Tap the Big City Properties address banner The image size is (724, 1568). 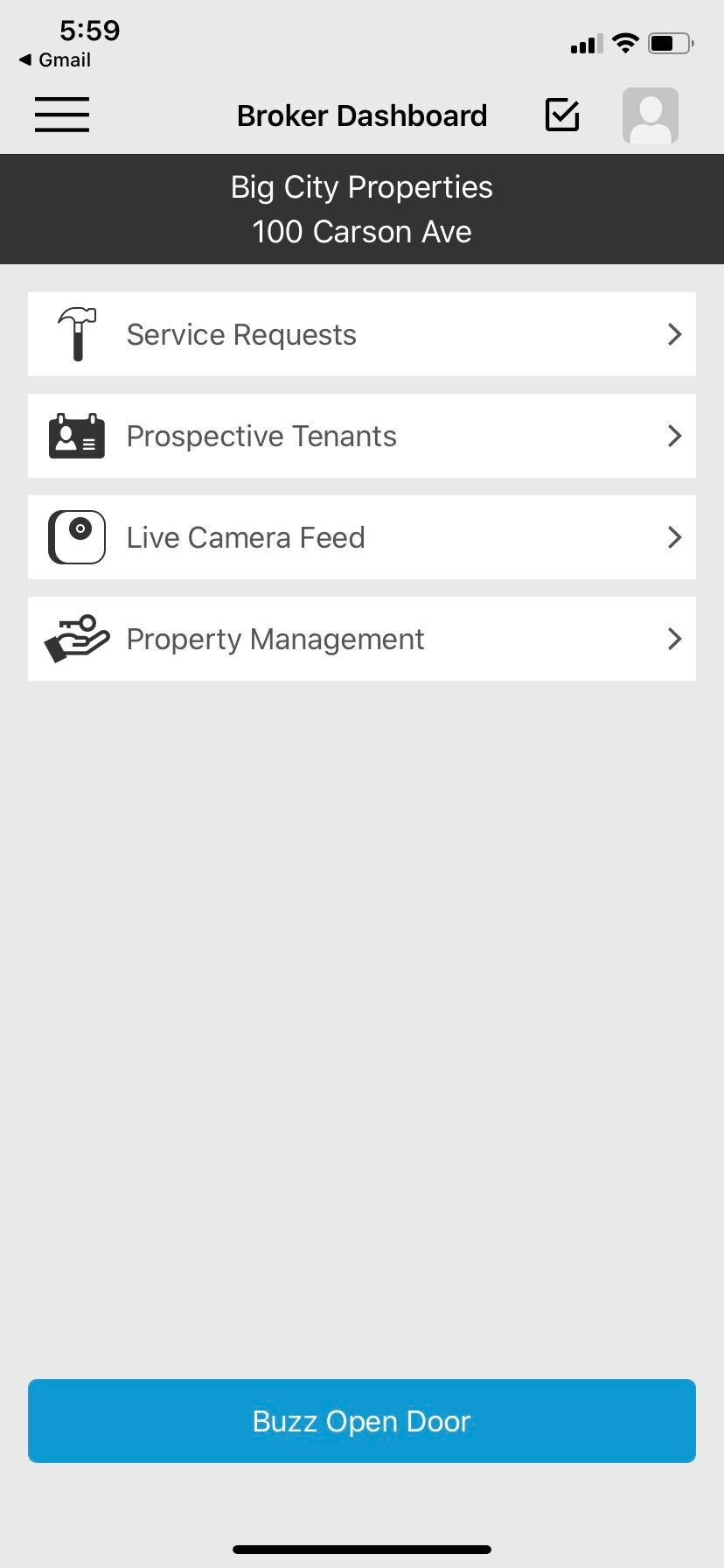point(361,208)
